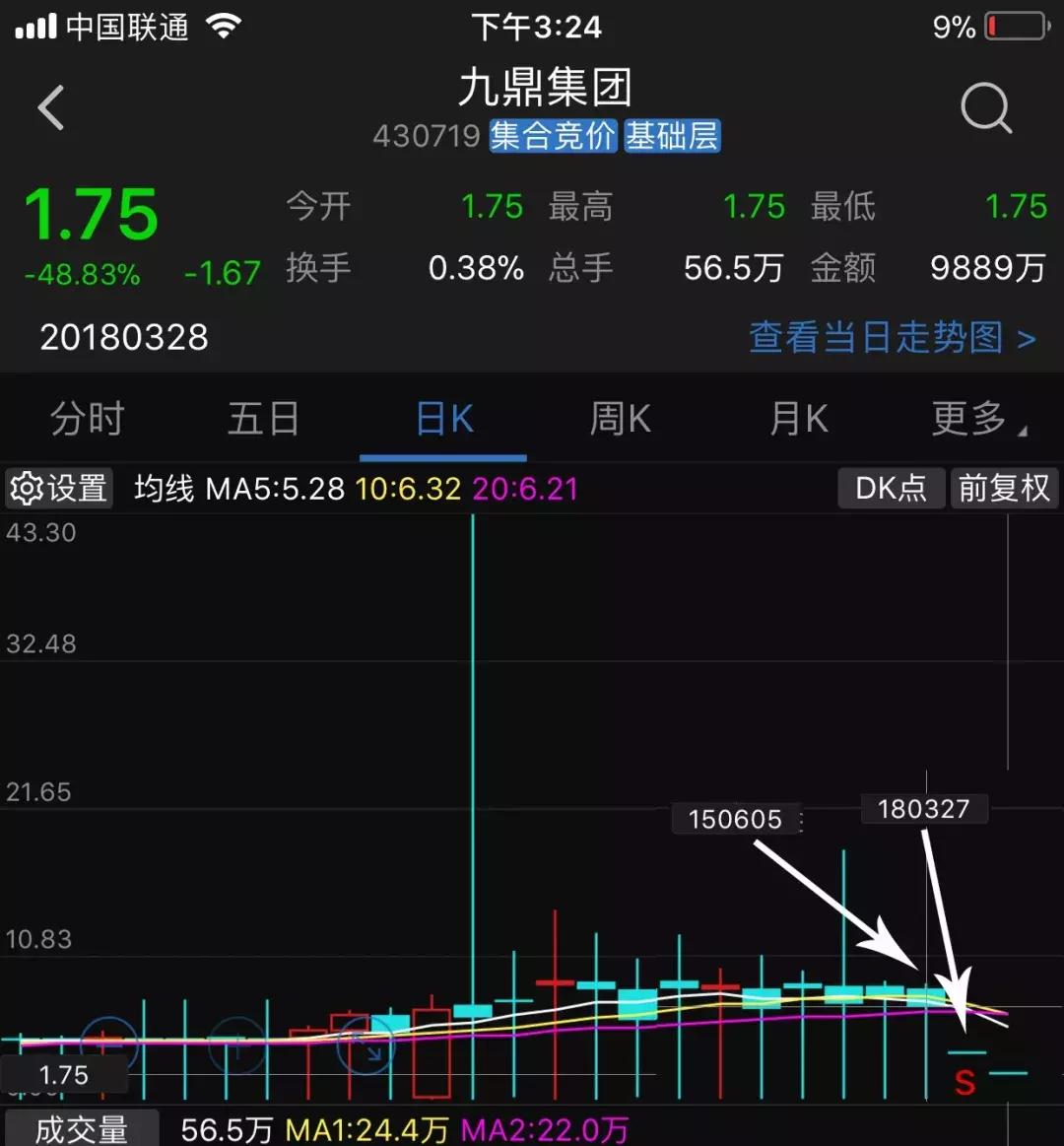Toggle the DK点 indicator on the chart
Viewport: 1064px width, 1146px height.
890,489
